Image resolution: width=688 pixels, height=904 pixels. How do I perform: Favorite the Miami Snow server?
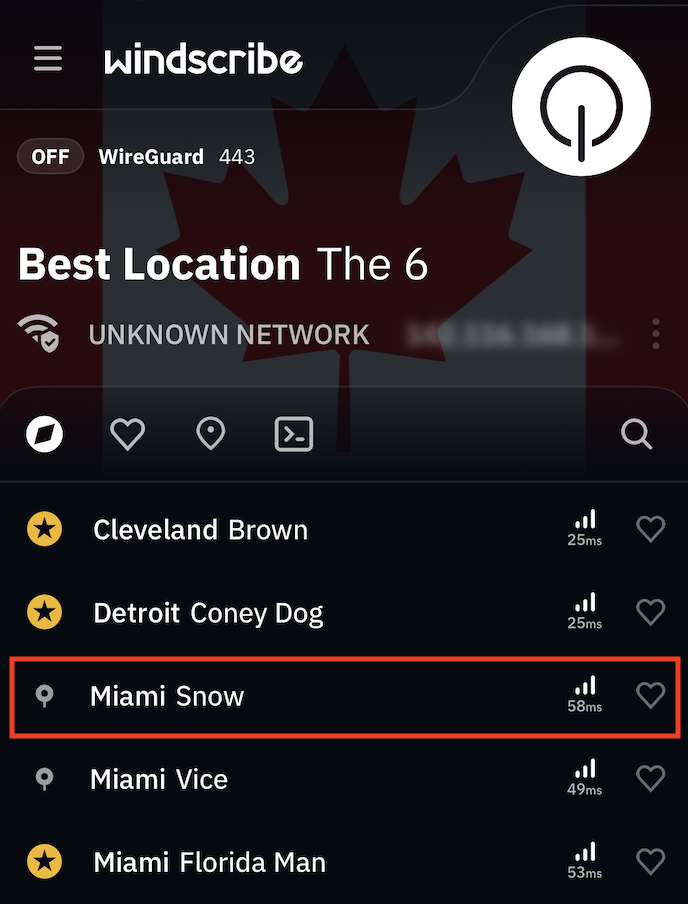coord(651,696)
